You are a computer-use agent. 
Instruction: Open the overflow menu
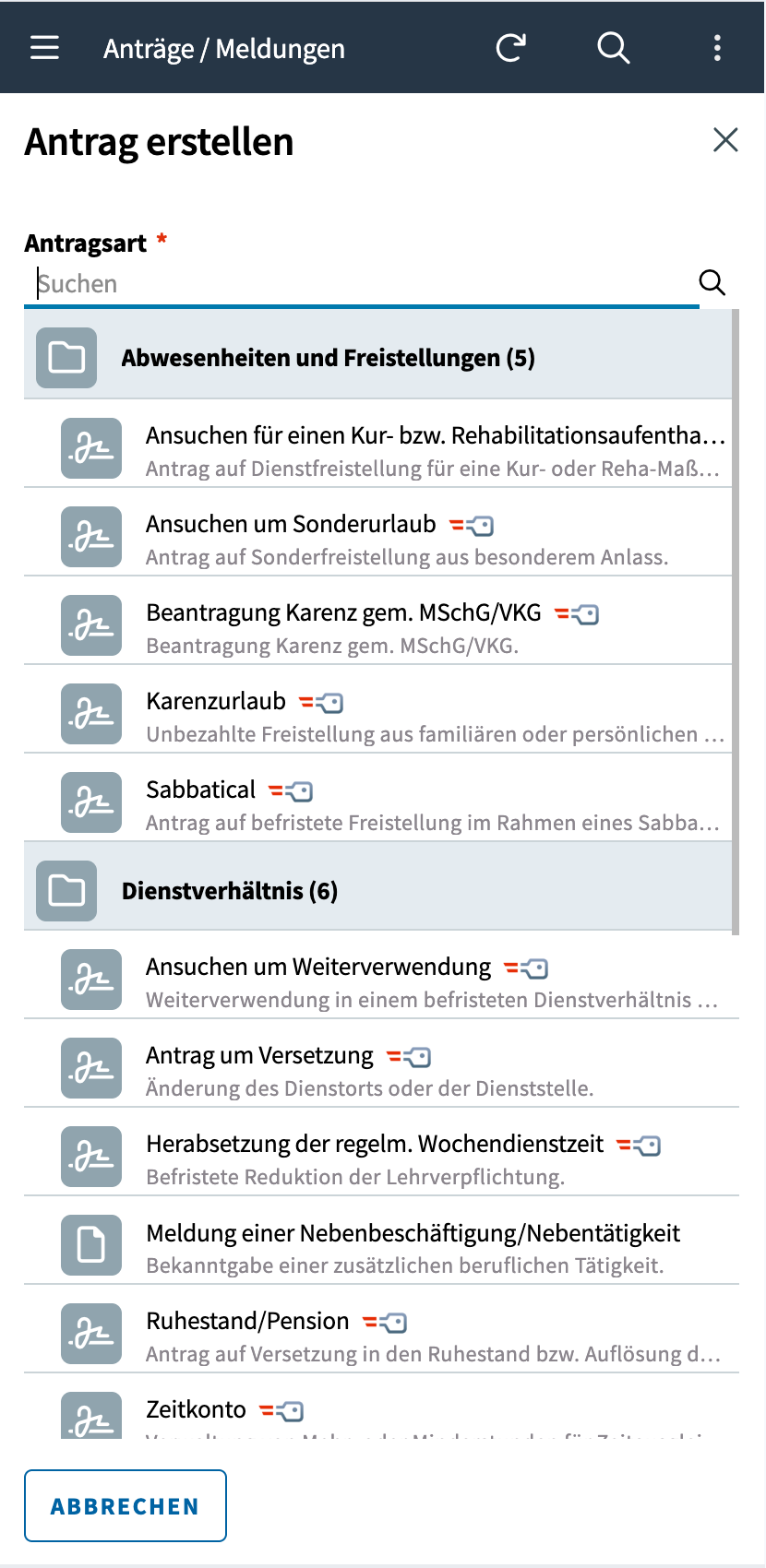coord(717,48)
